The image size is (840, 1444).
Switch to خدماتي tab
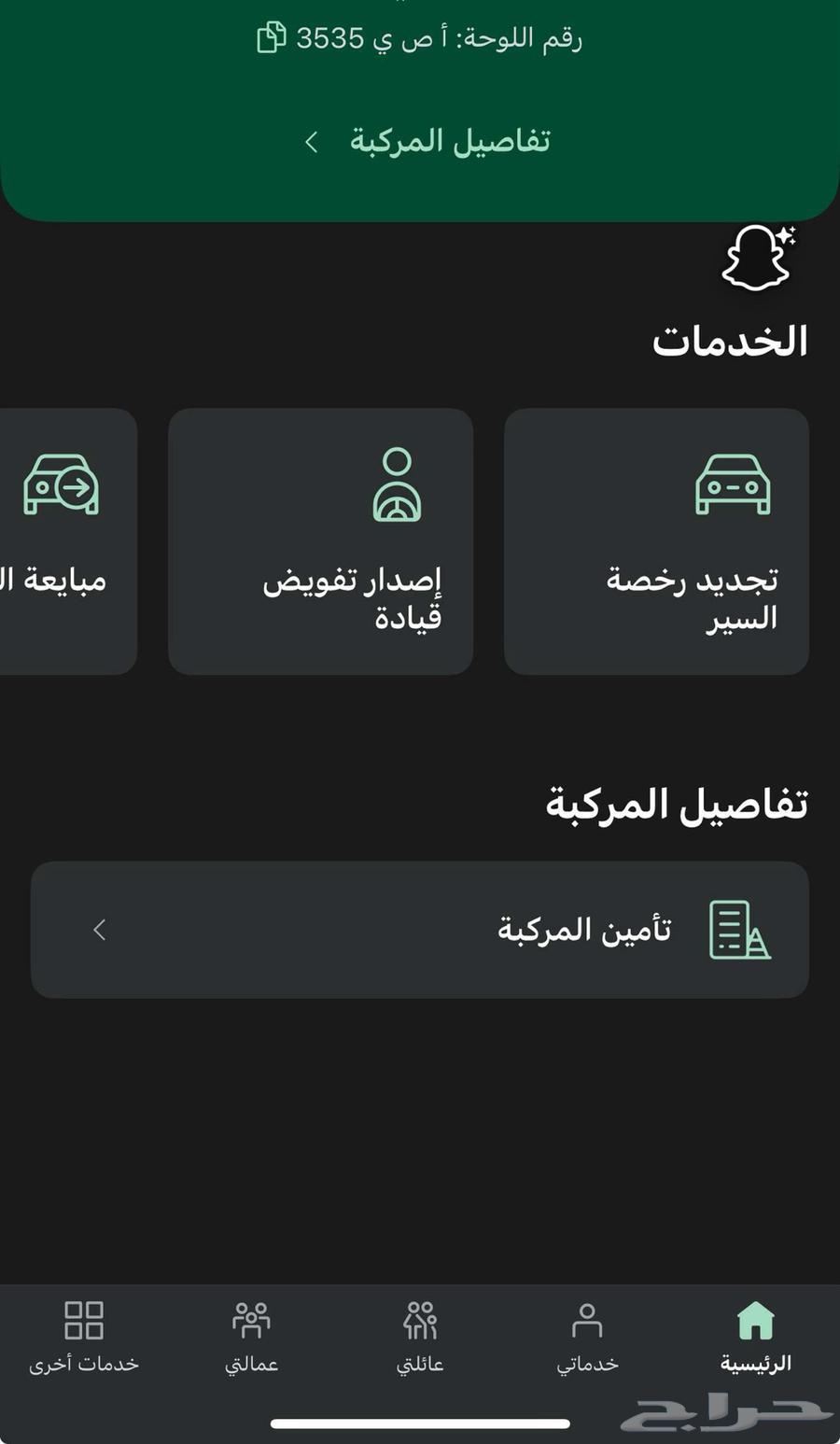click(587, 1337)
